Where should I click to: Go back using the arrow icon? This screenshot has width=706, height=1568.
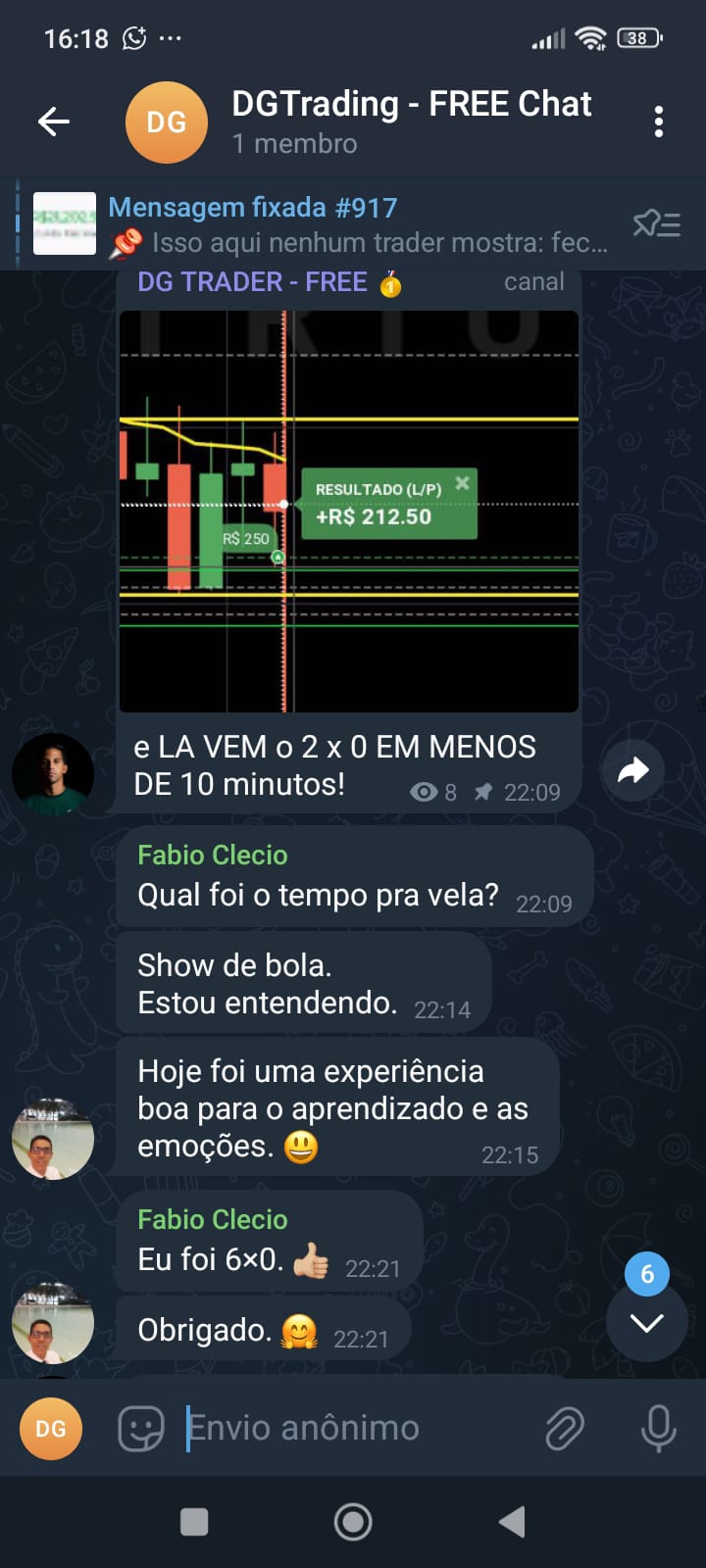point(54,122)
